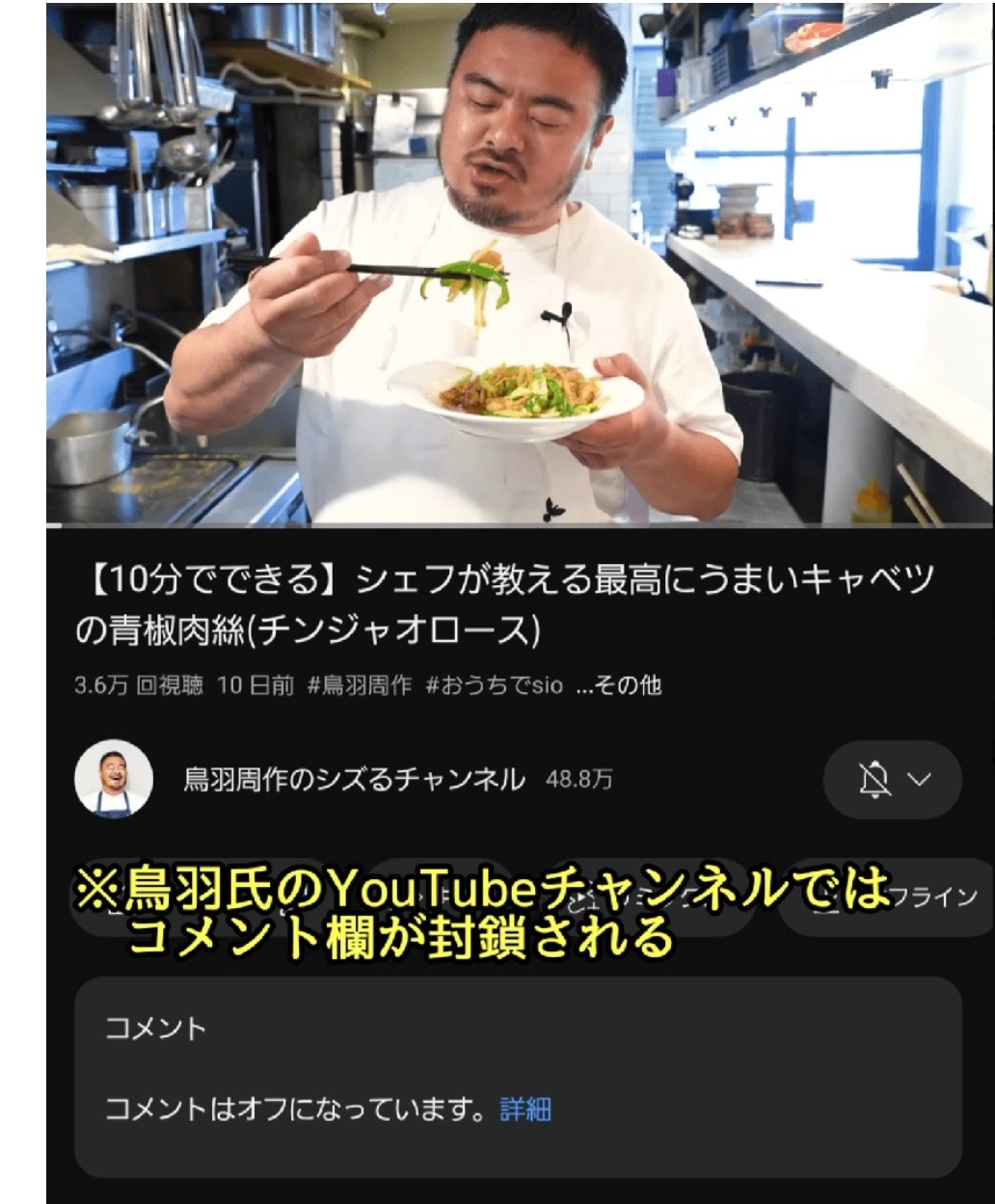Viewport: 995px width, 1204px height.
Task: Open the notification bell dropdown
Action: pos(892,780)
